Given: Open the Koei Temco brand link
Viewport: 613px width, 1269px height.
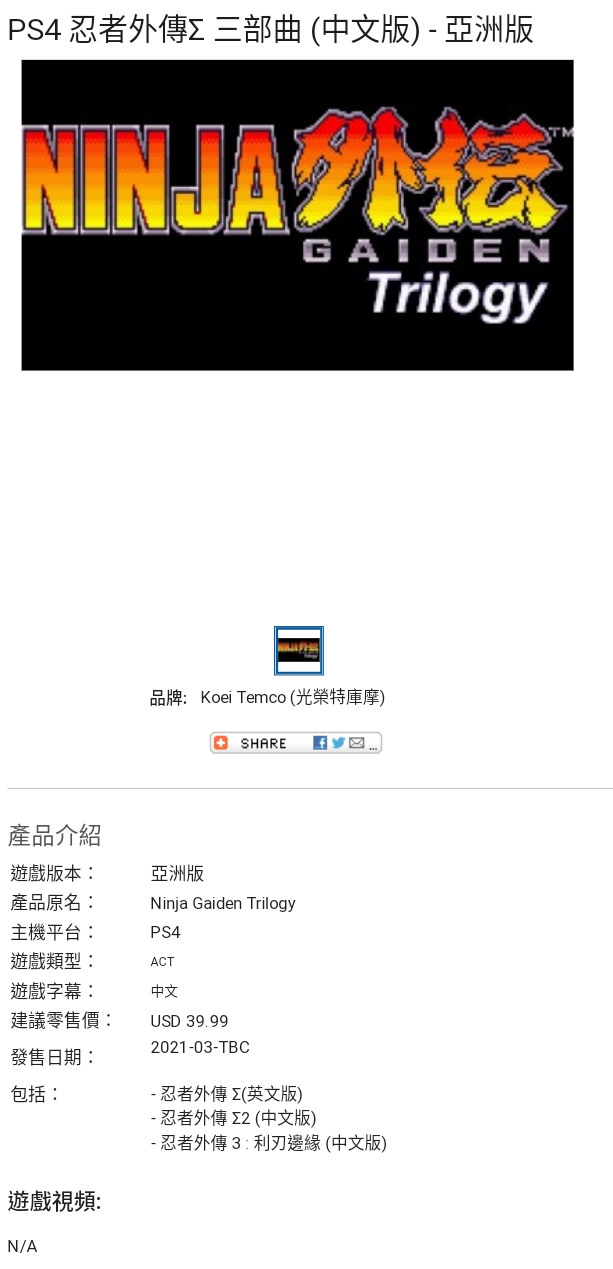Looking at the screenshot, I should point(292,697).
